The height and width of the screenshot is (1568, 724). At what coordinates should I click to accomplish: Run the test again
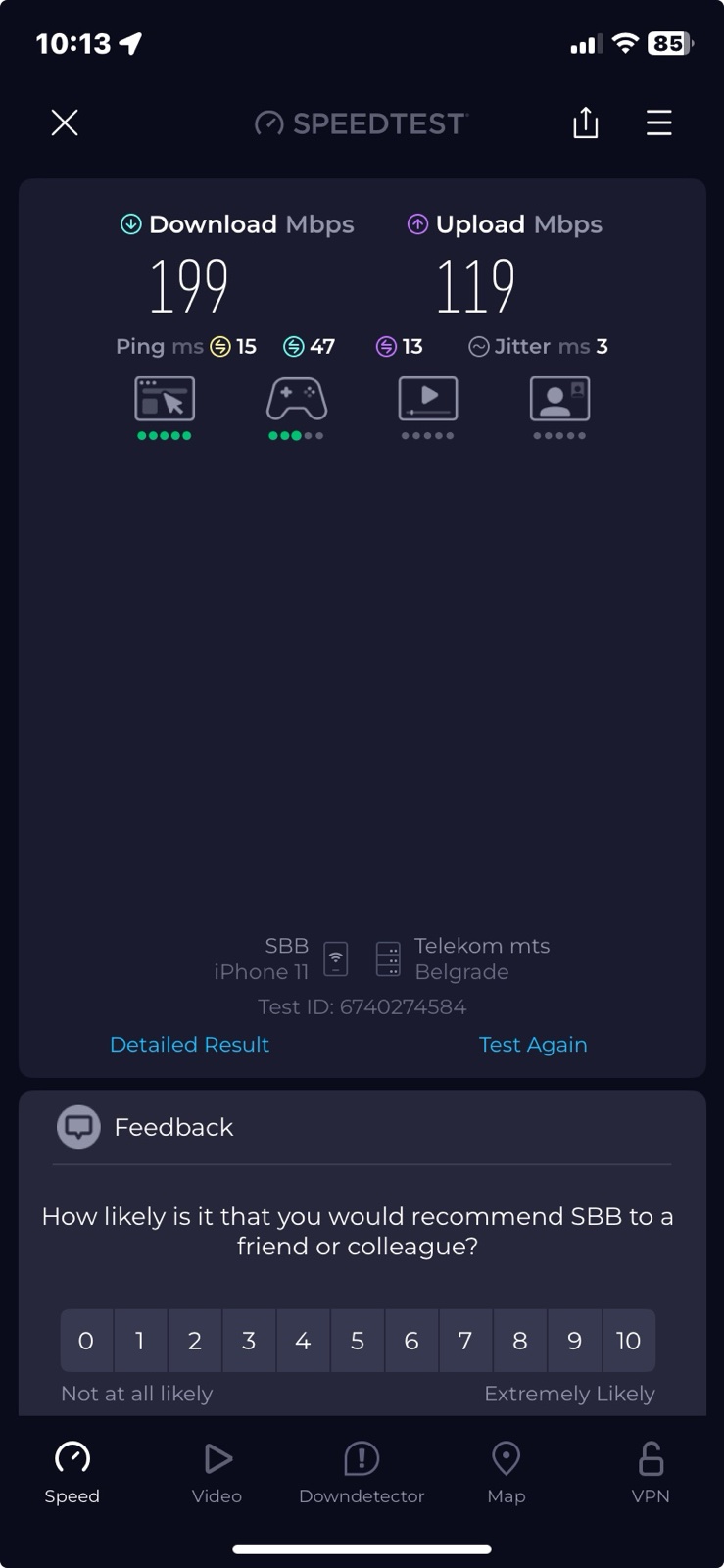[533, 1045]
